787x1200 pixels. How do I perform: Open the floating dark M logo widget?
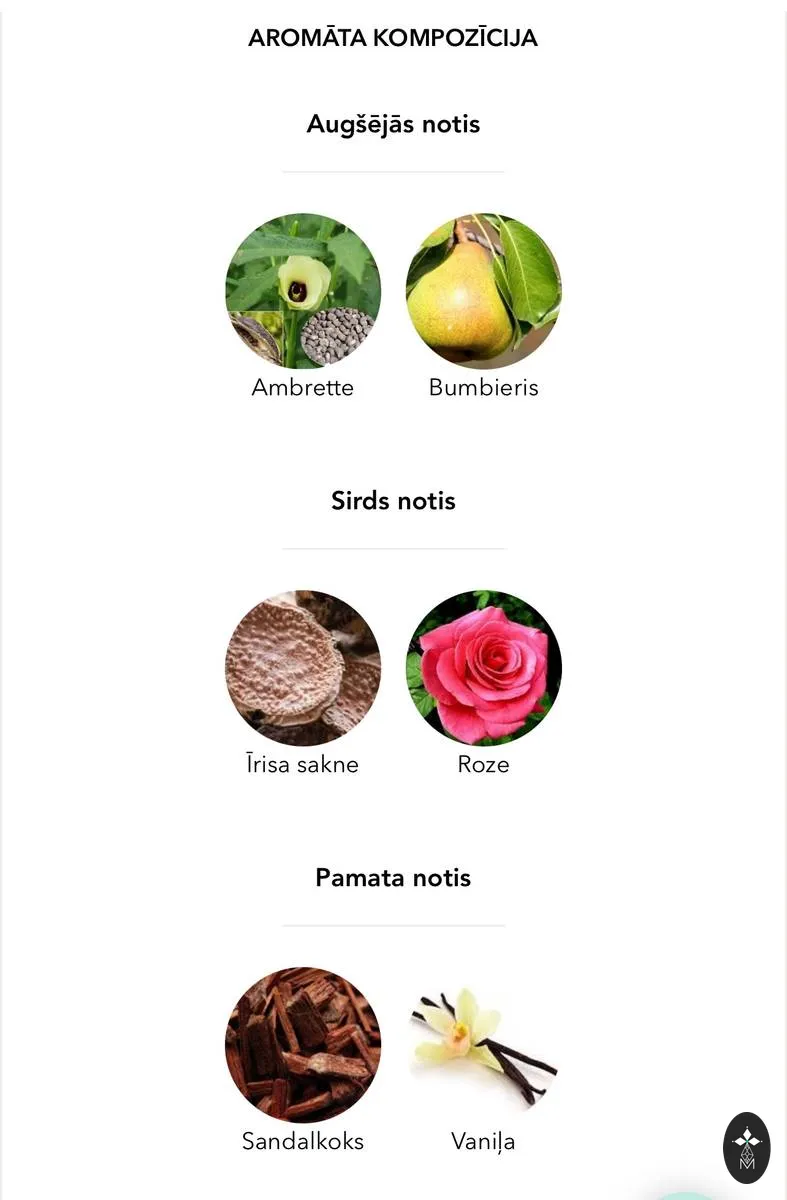pos(746,1147)
